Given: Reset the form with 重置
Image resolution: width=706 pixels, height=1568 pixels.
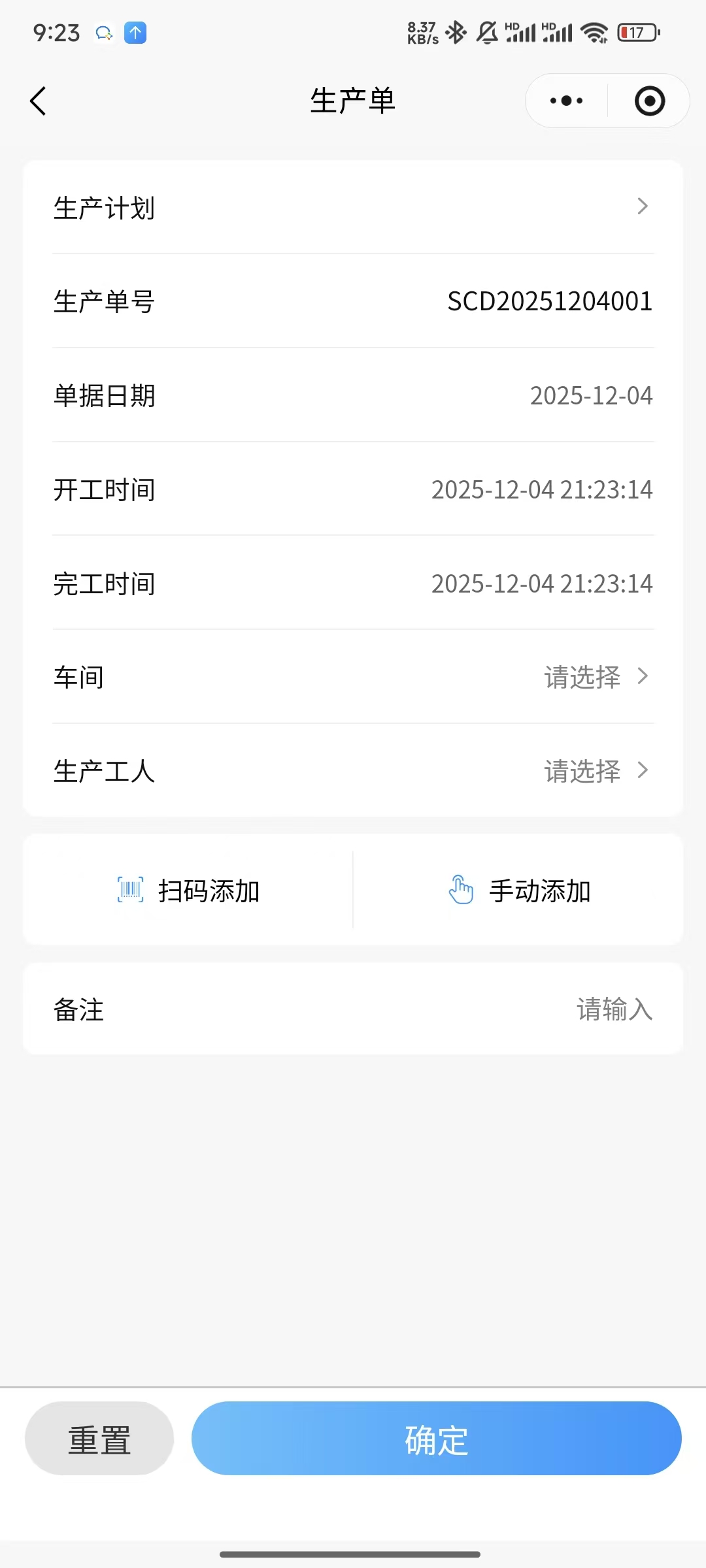Looking at the screenshot, I should point(99,1439).
